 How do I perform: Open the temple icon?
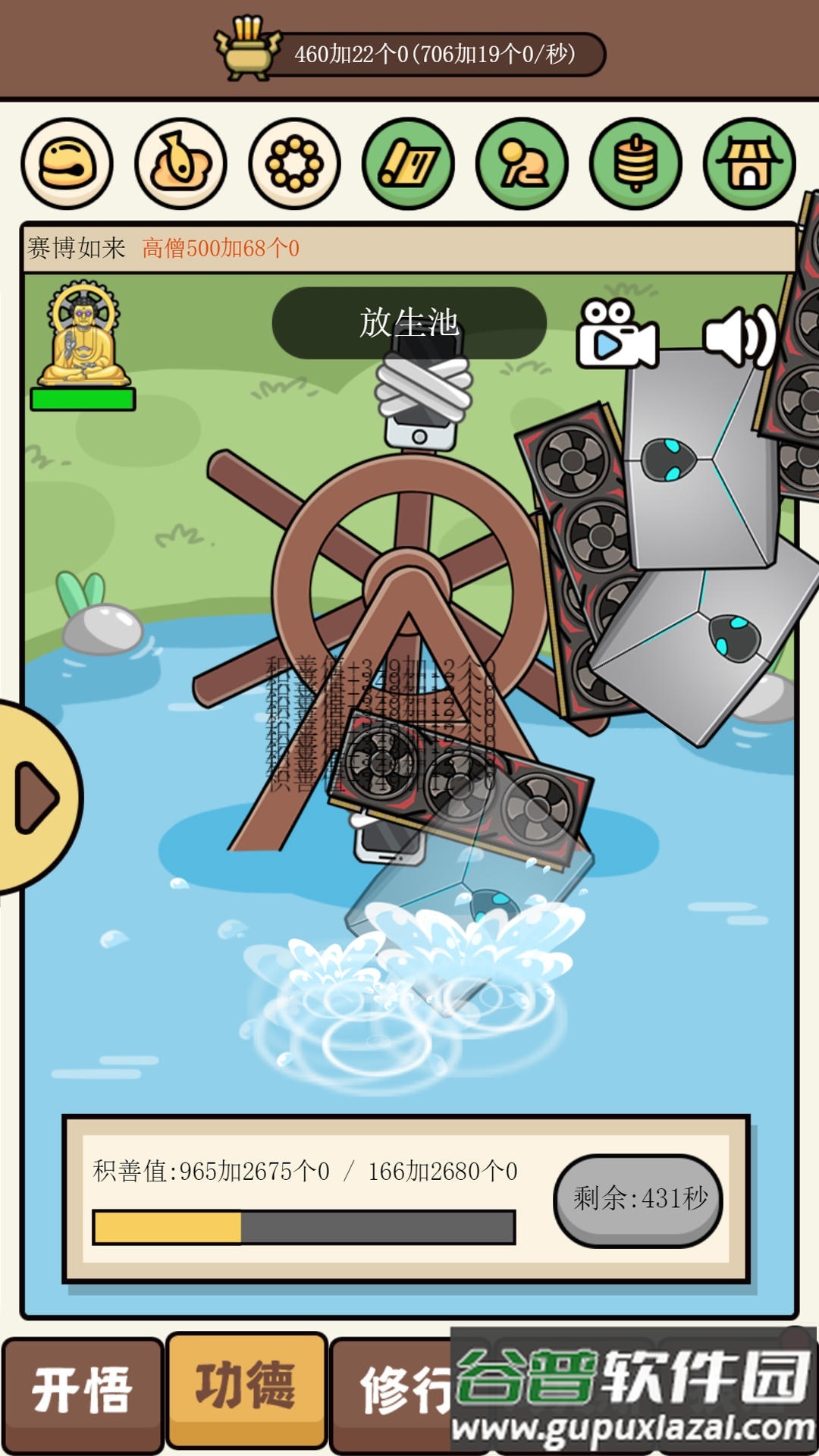point(749,164)
